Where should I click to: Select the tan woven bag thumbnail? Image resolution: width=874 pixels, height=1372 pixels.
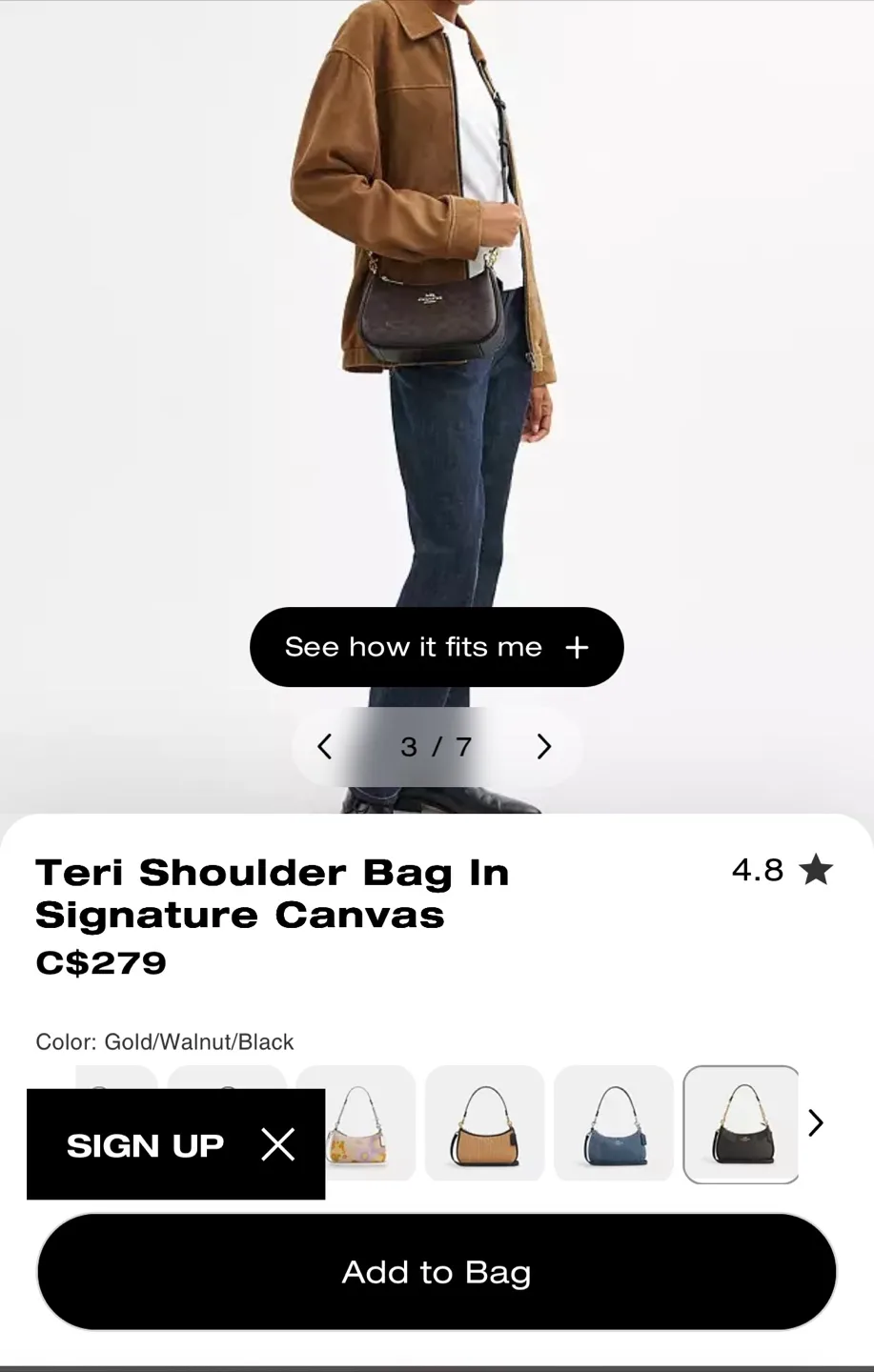pos(484,1123)
